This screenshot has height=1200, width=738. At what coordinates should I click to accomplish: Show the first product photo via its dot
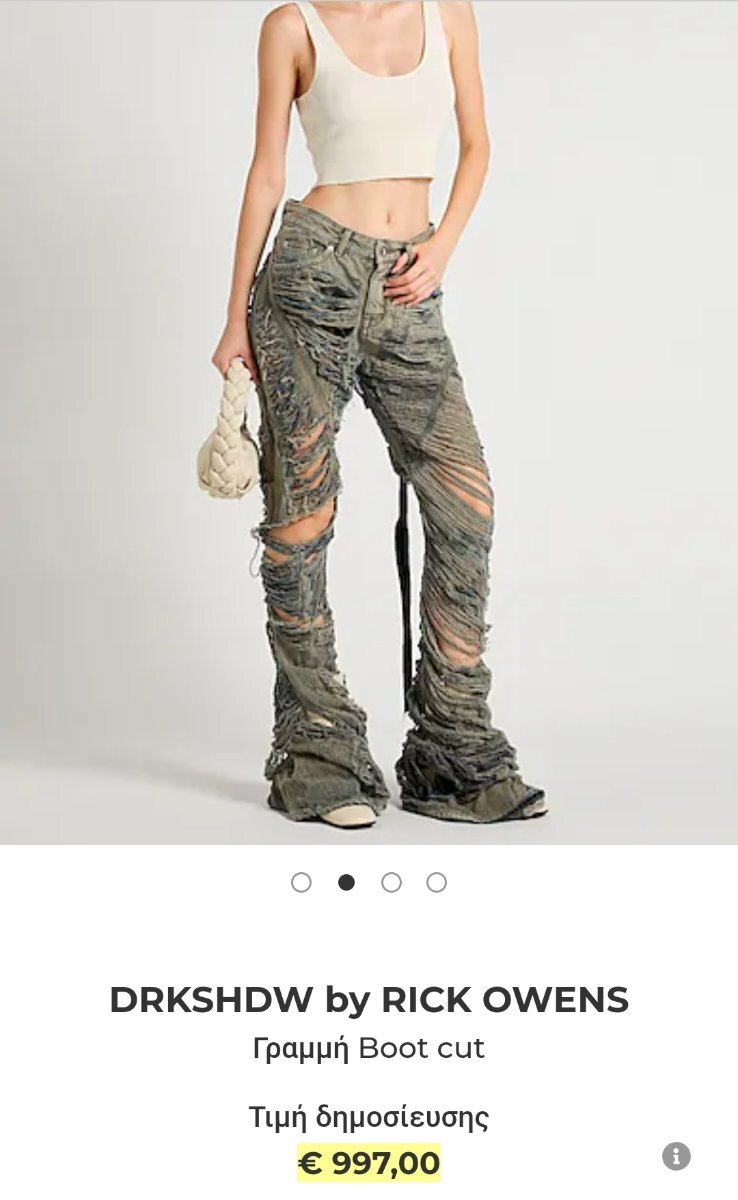click(301, 882)
